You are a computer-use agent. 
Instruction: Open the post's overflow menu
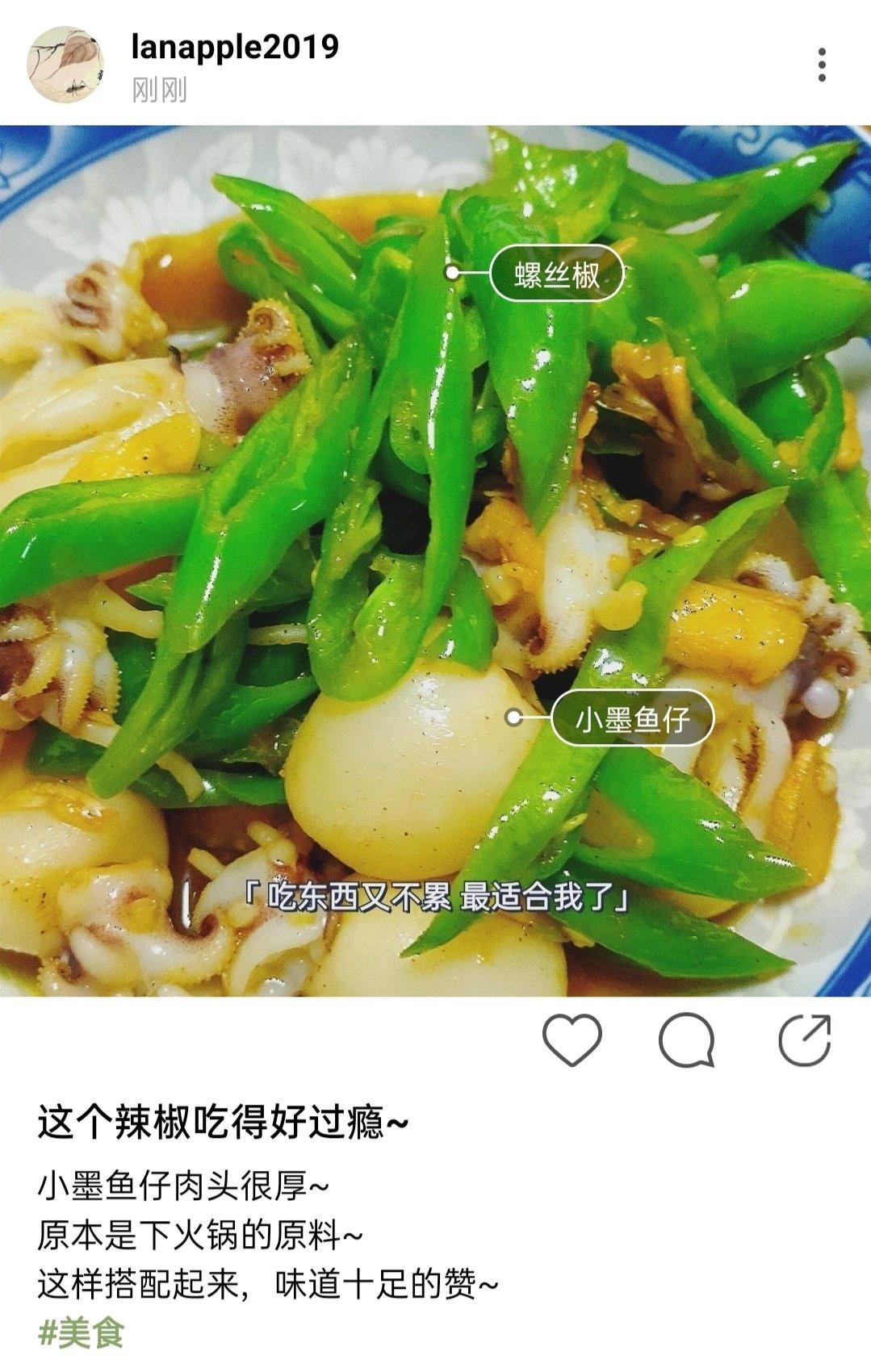click(821, 65)
